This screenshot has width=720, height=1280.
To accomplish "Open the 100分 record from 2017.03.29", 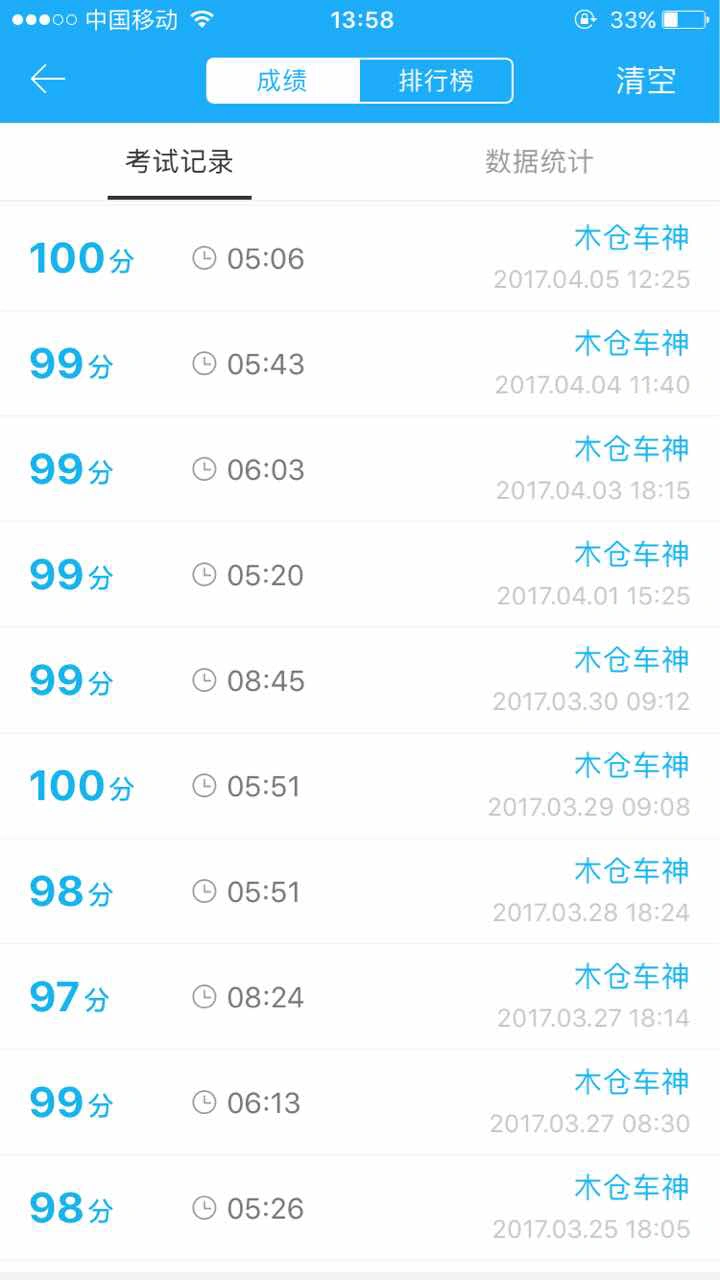I will pos(360,786).
